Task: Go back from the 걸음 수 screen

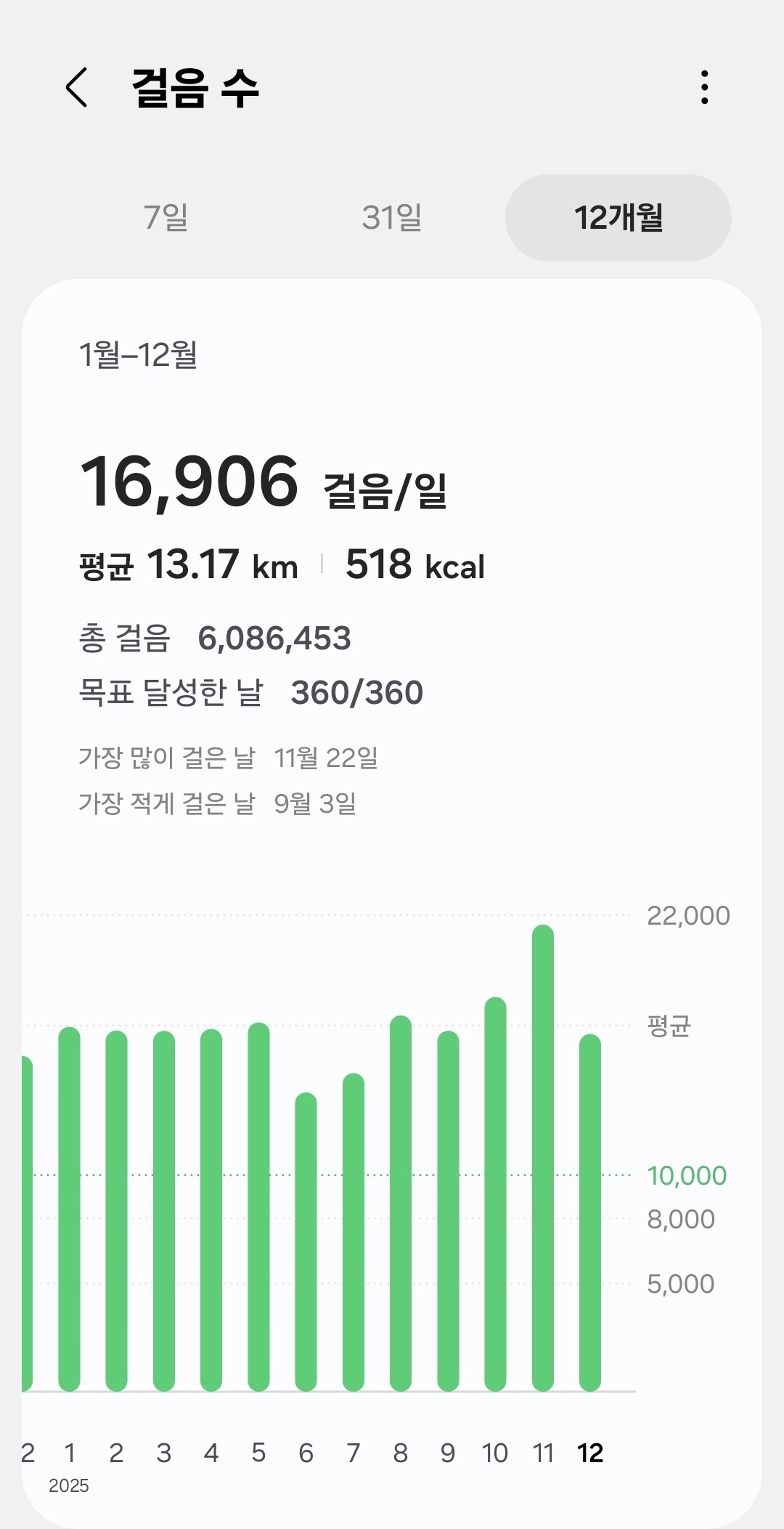Action: point(77,88)
